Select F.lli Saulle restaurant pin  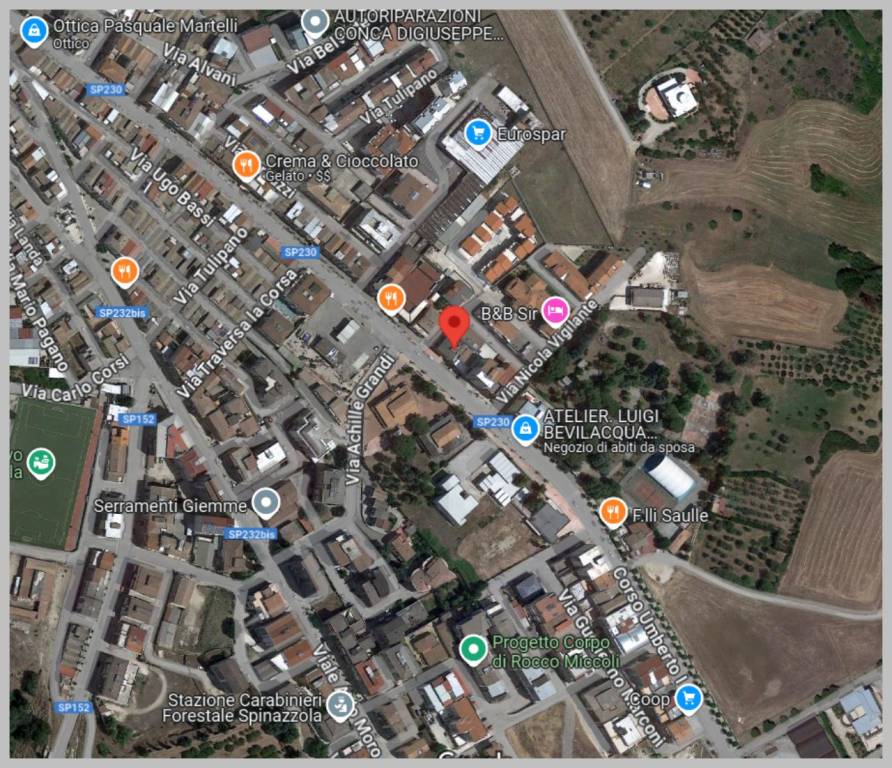[x=613, y=513]
